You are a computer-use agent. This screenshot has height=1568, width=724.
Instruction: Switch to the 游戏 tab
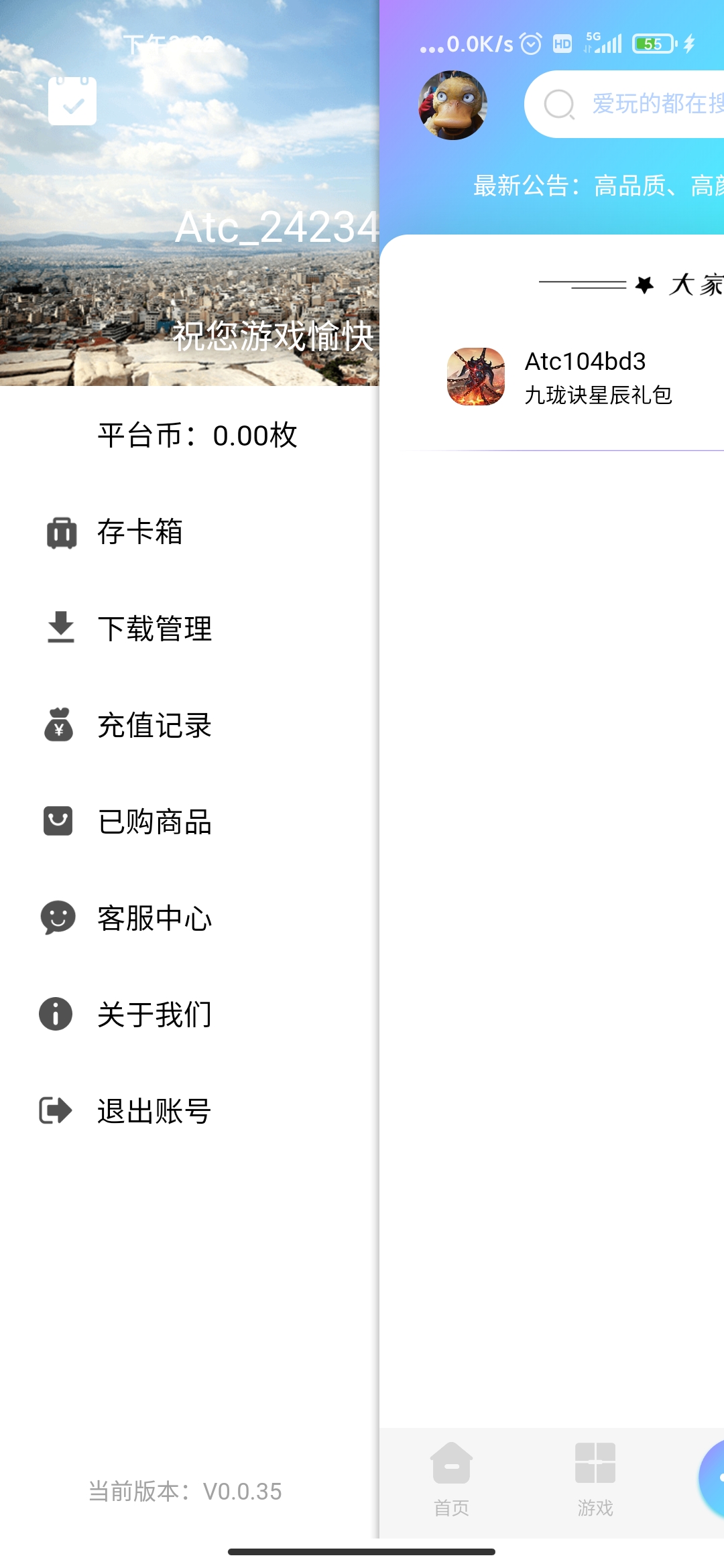point(595,1479)
